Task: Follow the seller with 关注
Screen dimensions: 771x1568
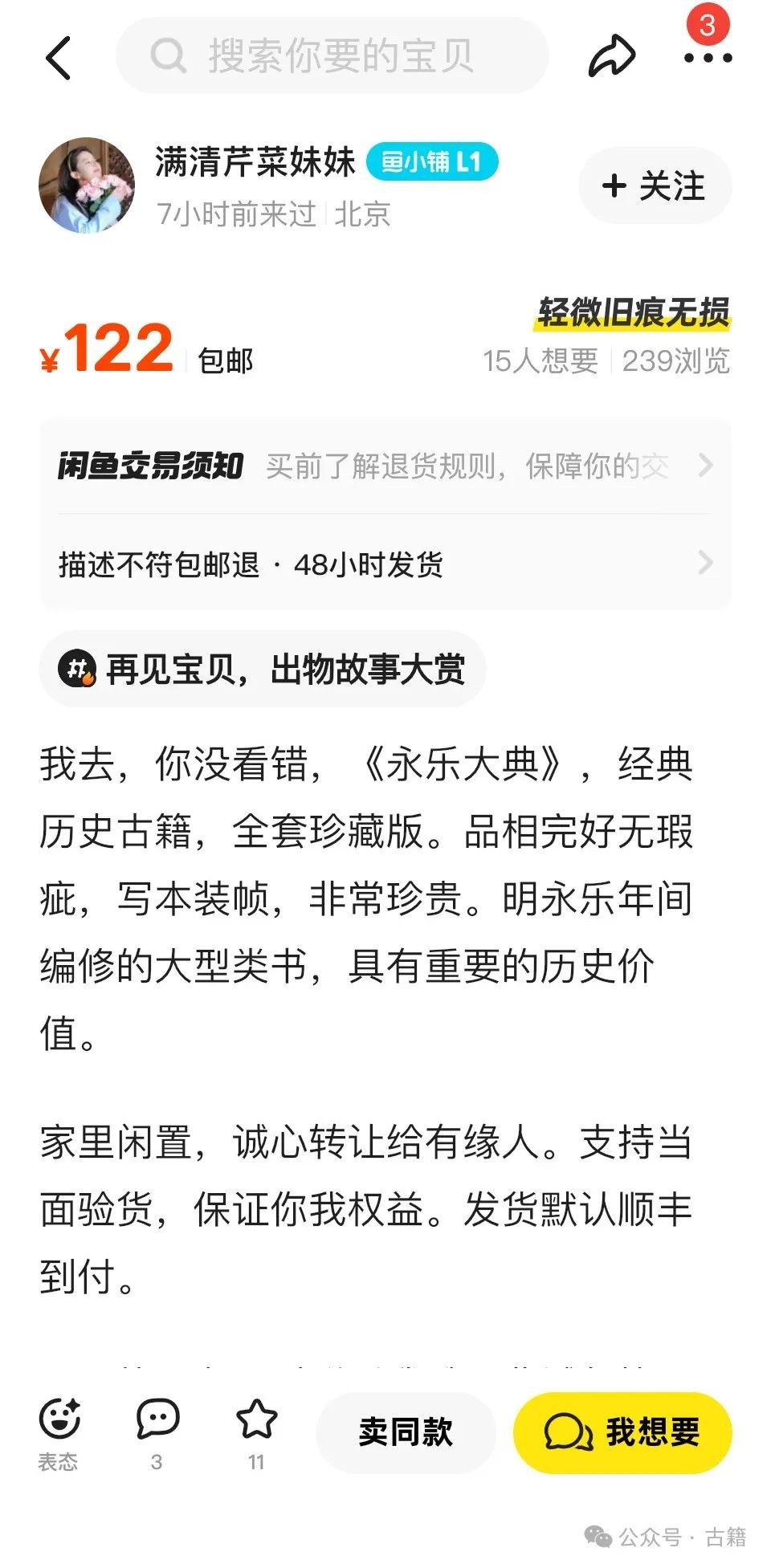Action: [x=655, y=186]
